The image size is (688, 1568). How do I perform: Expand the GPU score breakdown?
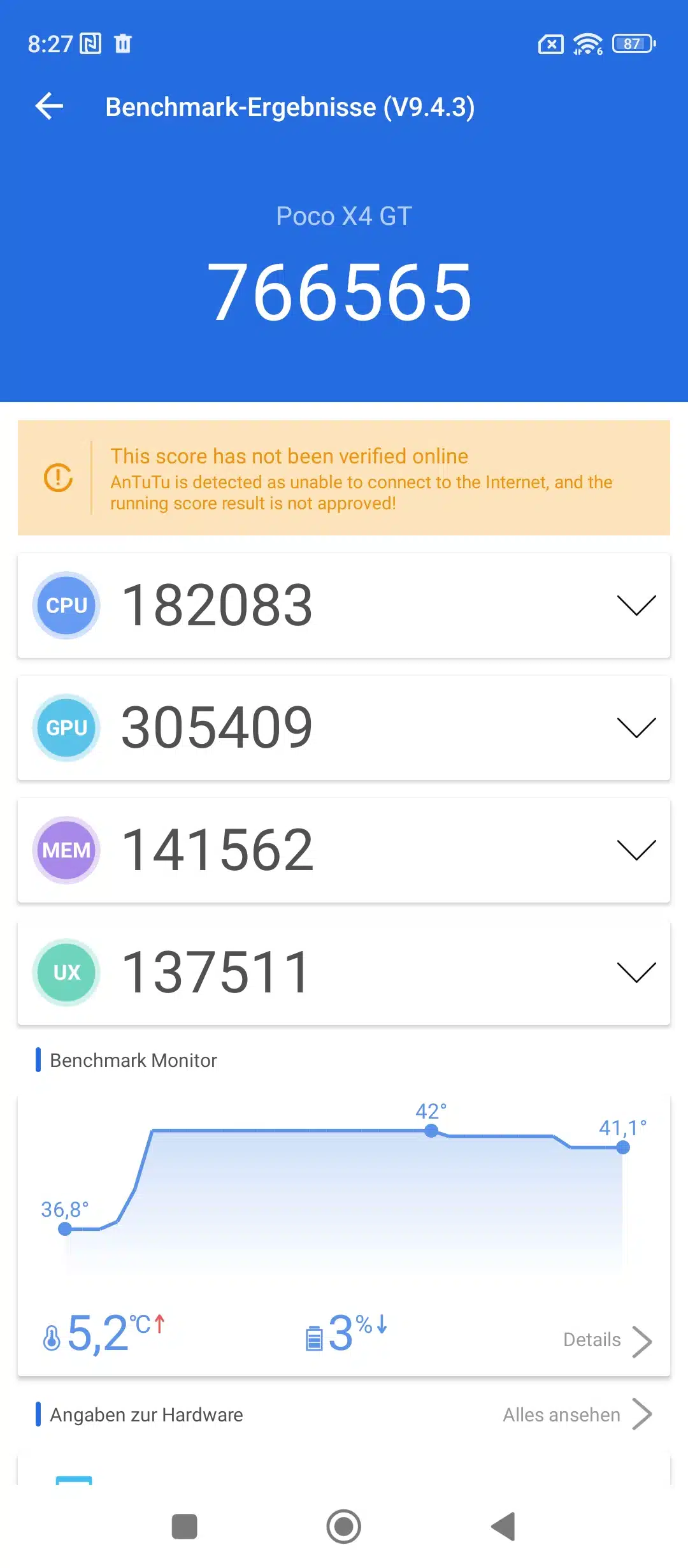pos(636,728)
